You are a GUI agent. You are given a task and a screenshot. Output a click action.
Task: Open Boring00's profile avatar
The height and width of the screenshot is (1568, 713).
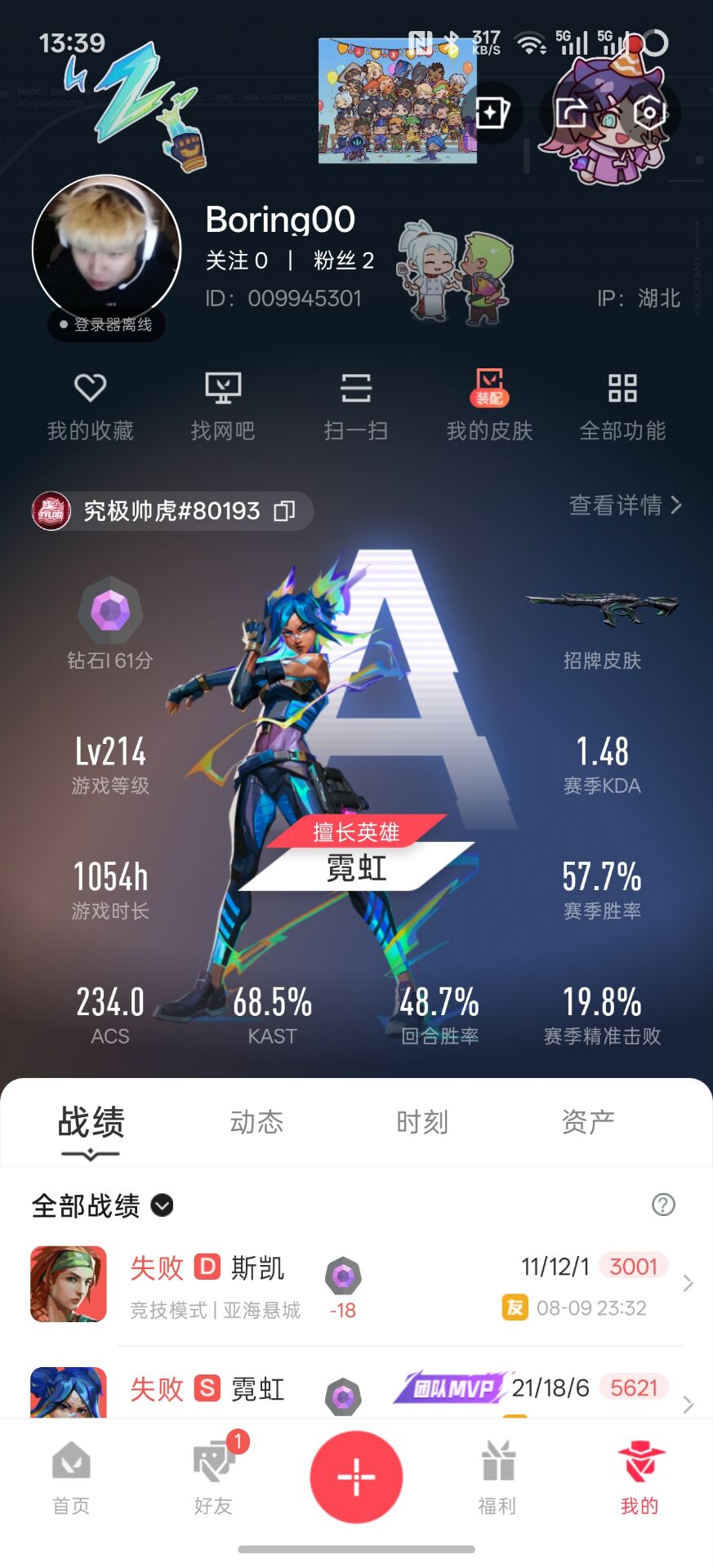click(106, 249)
